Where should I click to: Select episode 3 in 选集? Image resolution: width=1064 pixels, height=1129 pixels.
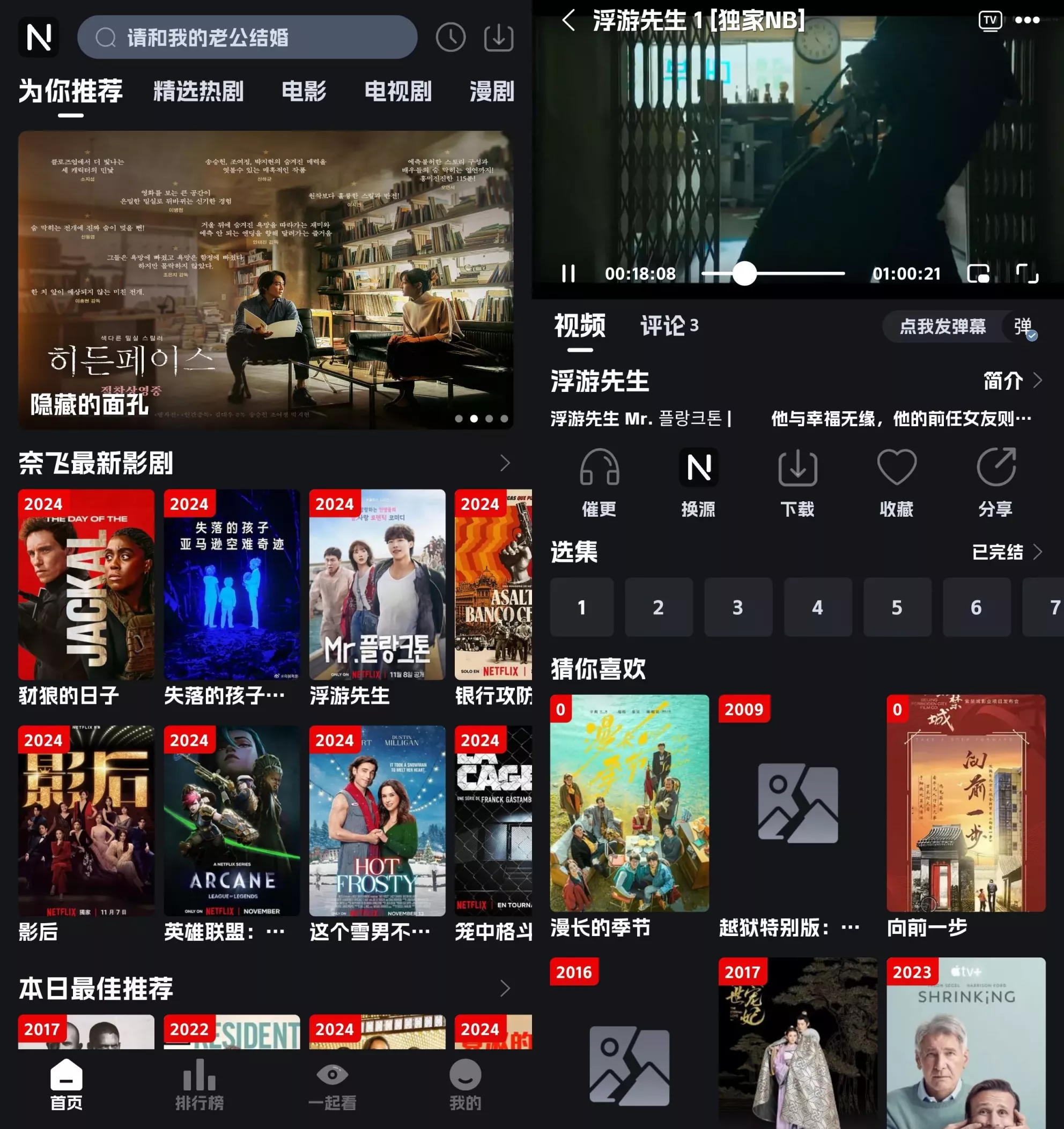point(738,607)
